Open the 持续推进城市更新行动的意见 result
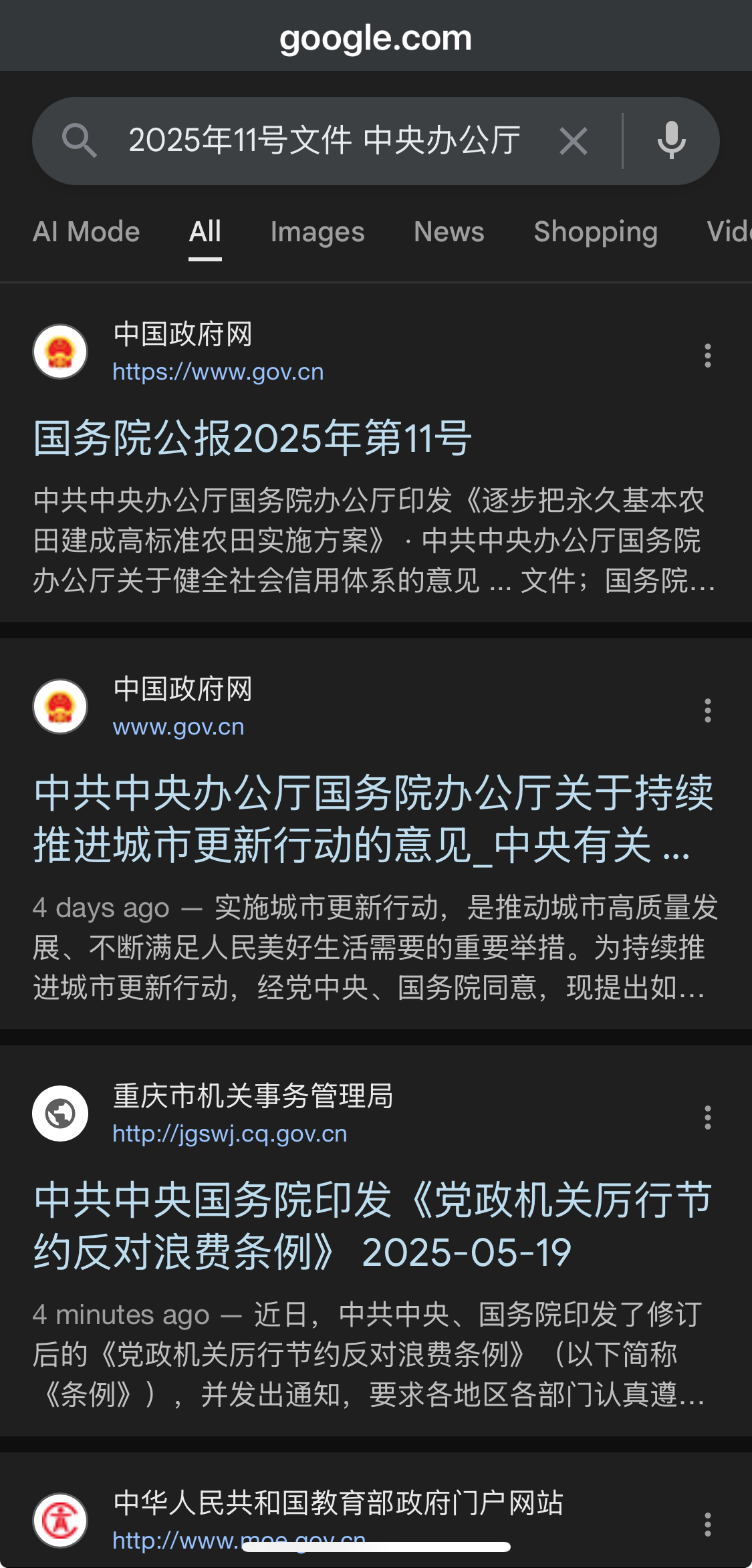 pyautogui.click(x=373, y=819)
